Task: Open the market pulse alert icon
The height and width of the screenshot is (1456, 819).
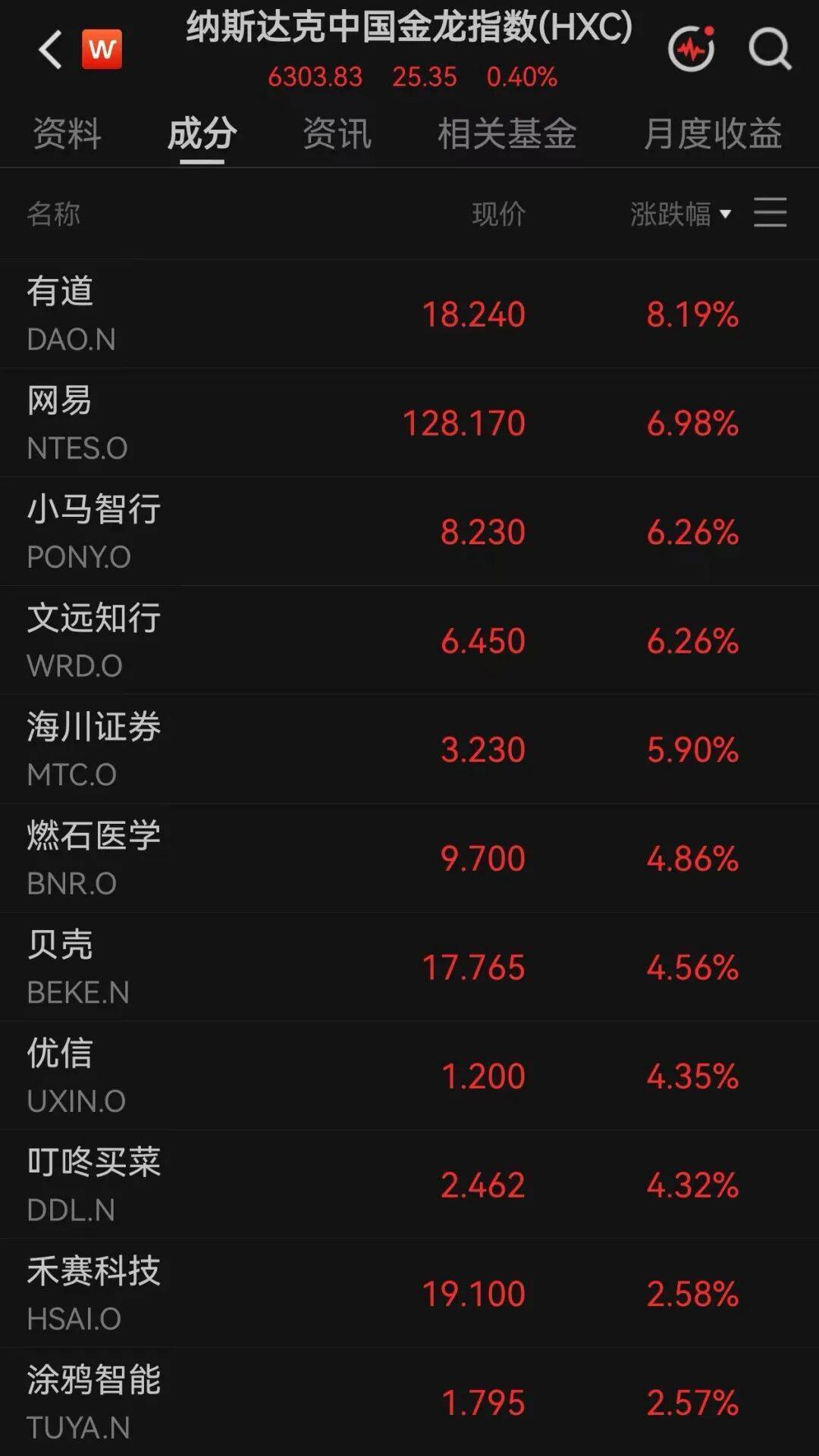Action: point(692,49)
